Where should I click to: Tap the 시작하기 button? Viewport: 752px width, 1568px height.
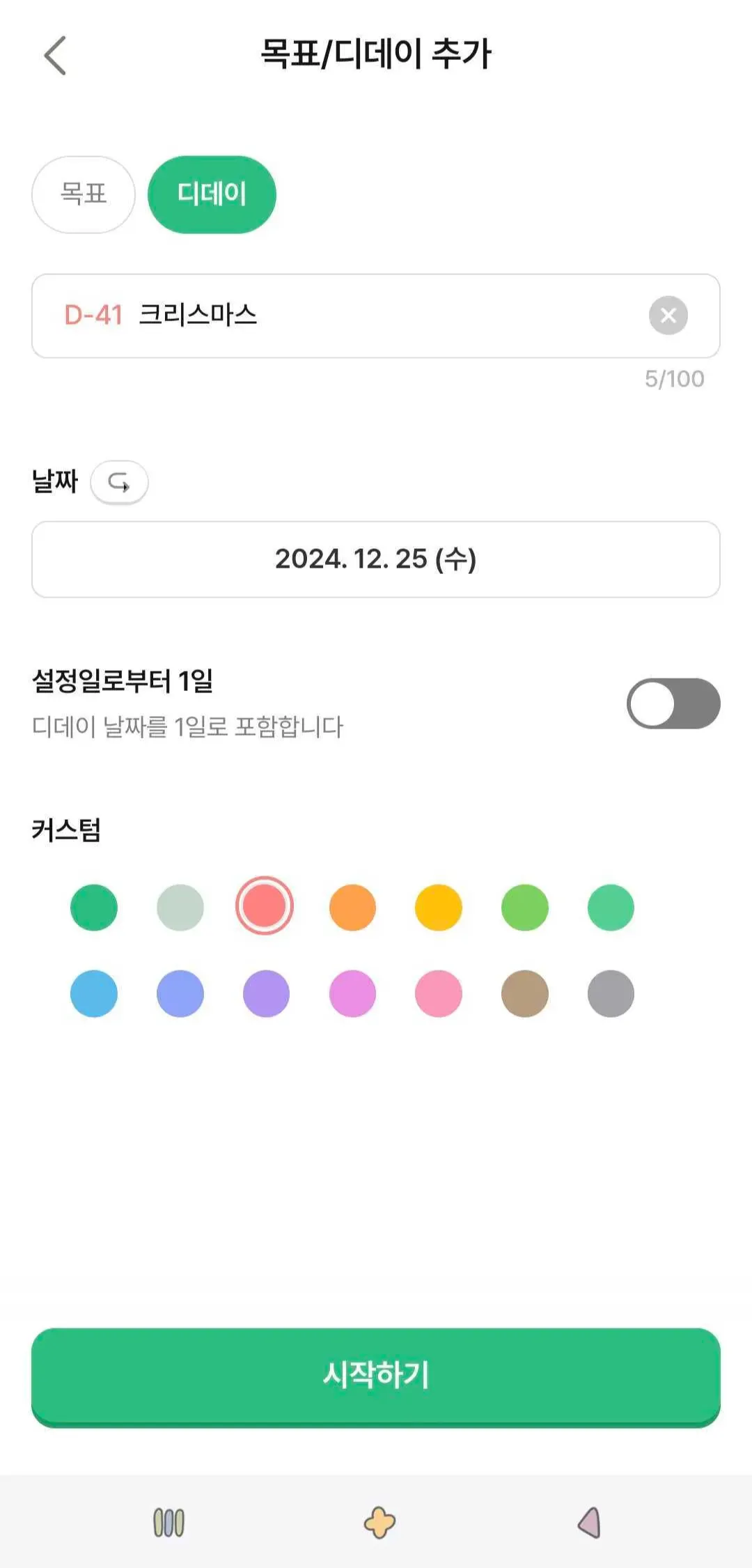point(376,1376)
